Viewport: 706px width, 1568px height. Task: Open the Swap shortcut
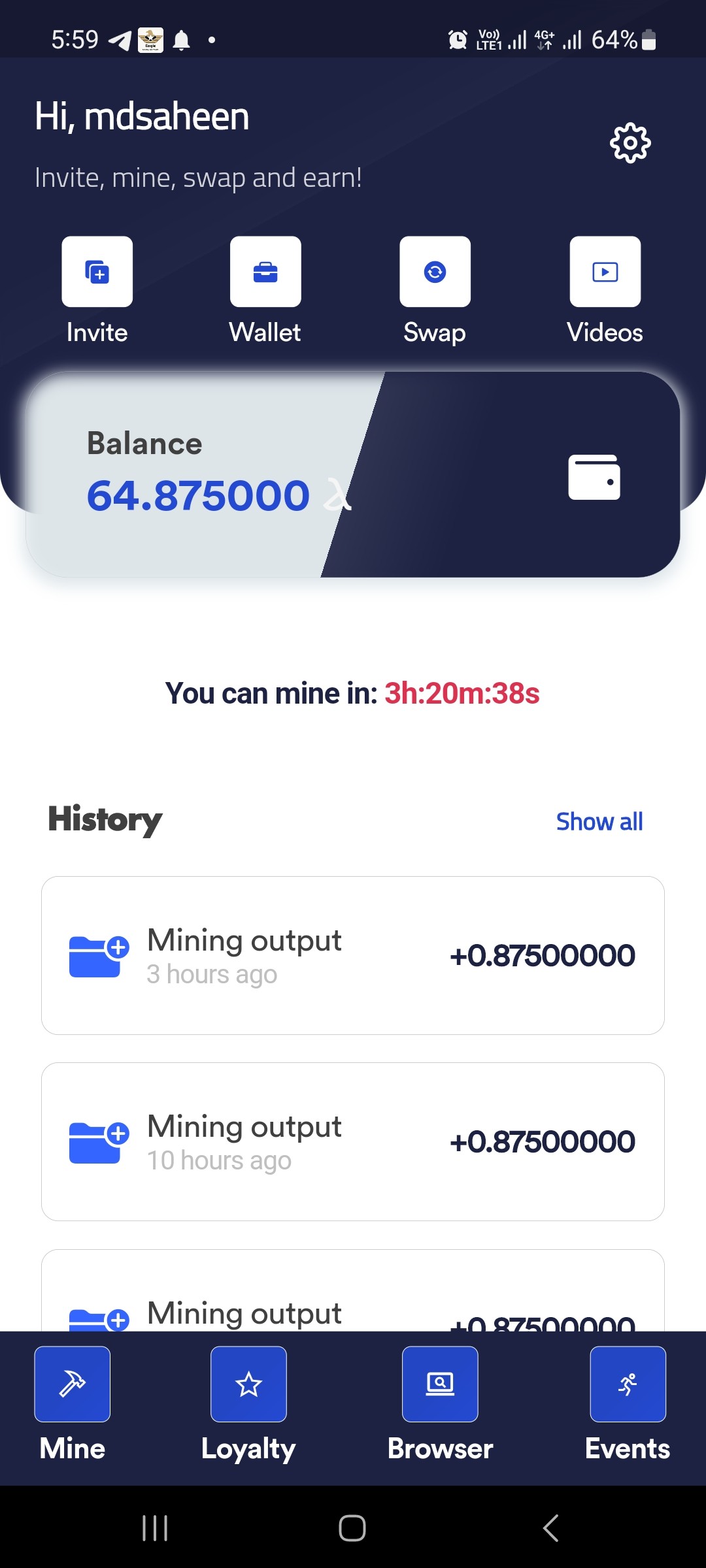click(435, 272)
